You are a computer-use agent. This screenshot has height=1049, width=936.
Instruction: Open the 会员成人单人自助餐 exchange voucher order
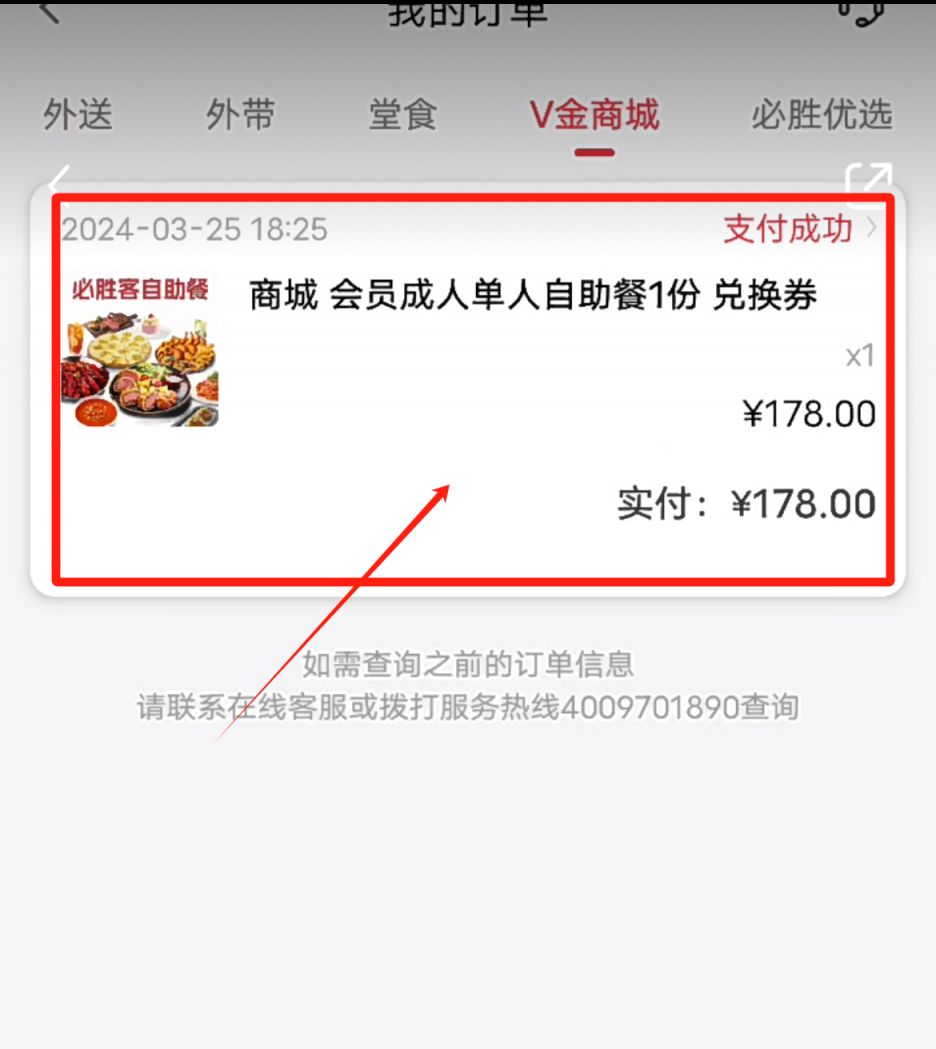pyautogui.click(x=530, y=295)
